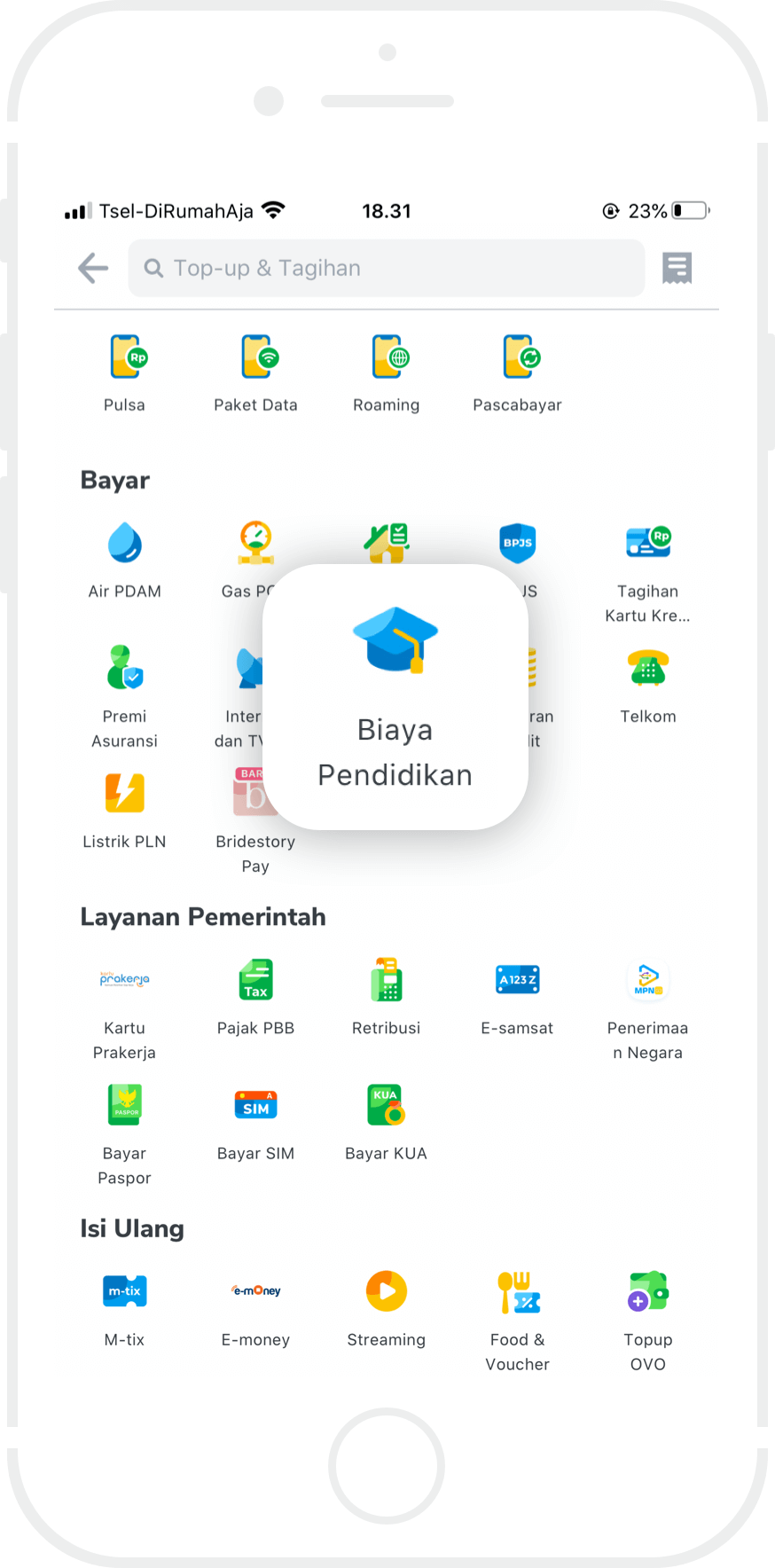
Task: Pay Air PDAM bill
Action: coord(125,559)
